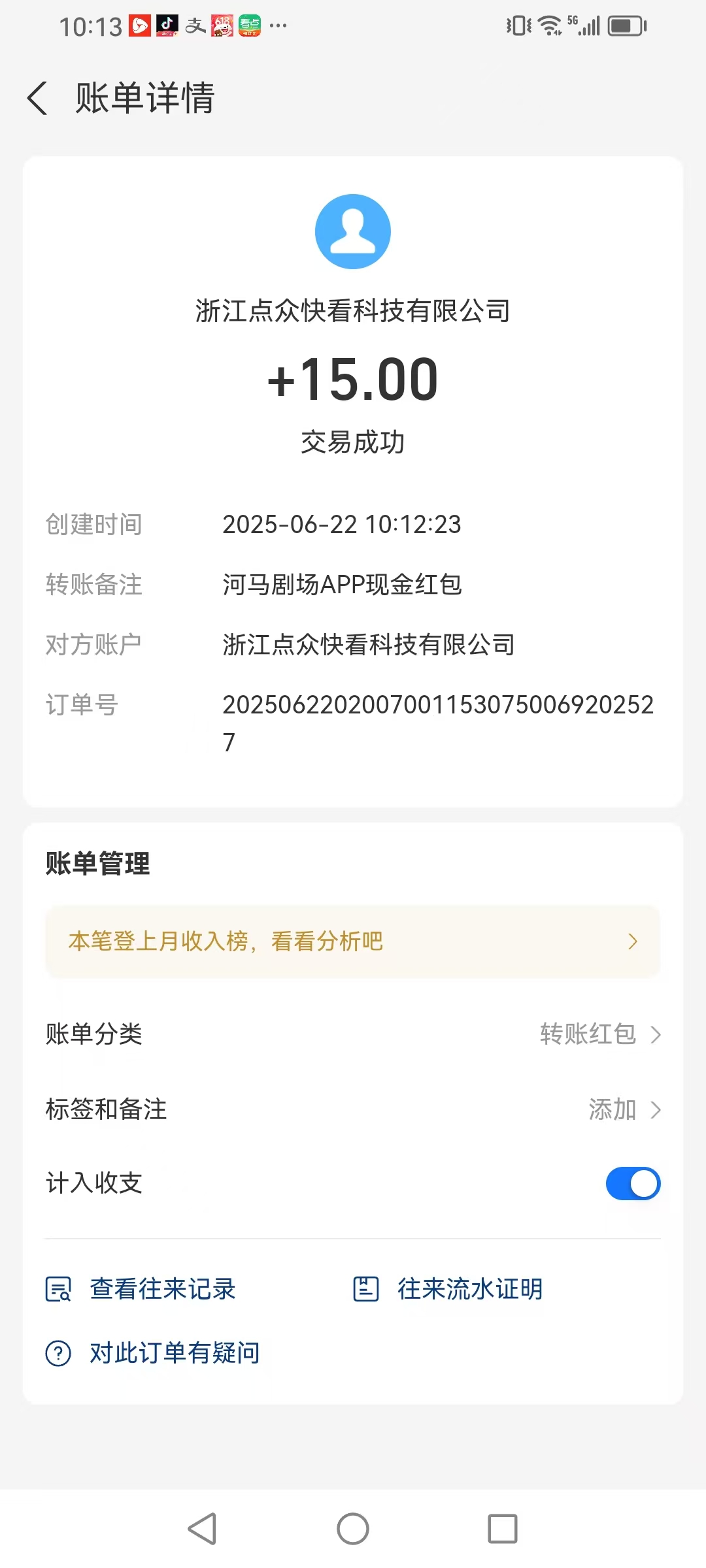This screenshot has width=706, height=1568.
Task: Open the 浙江点众快看科技有限公司 avatar
Action: tap(353, 231)
